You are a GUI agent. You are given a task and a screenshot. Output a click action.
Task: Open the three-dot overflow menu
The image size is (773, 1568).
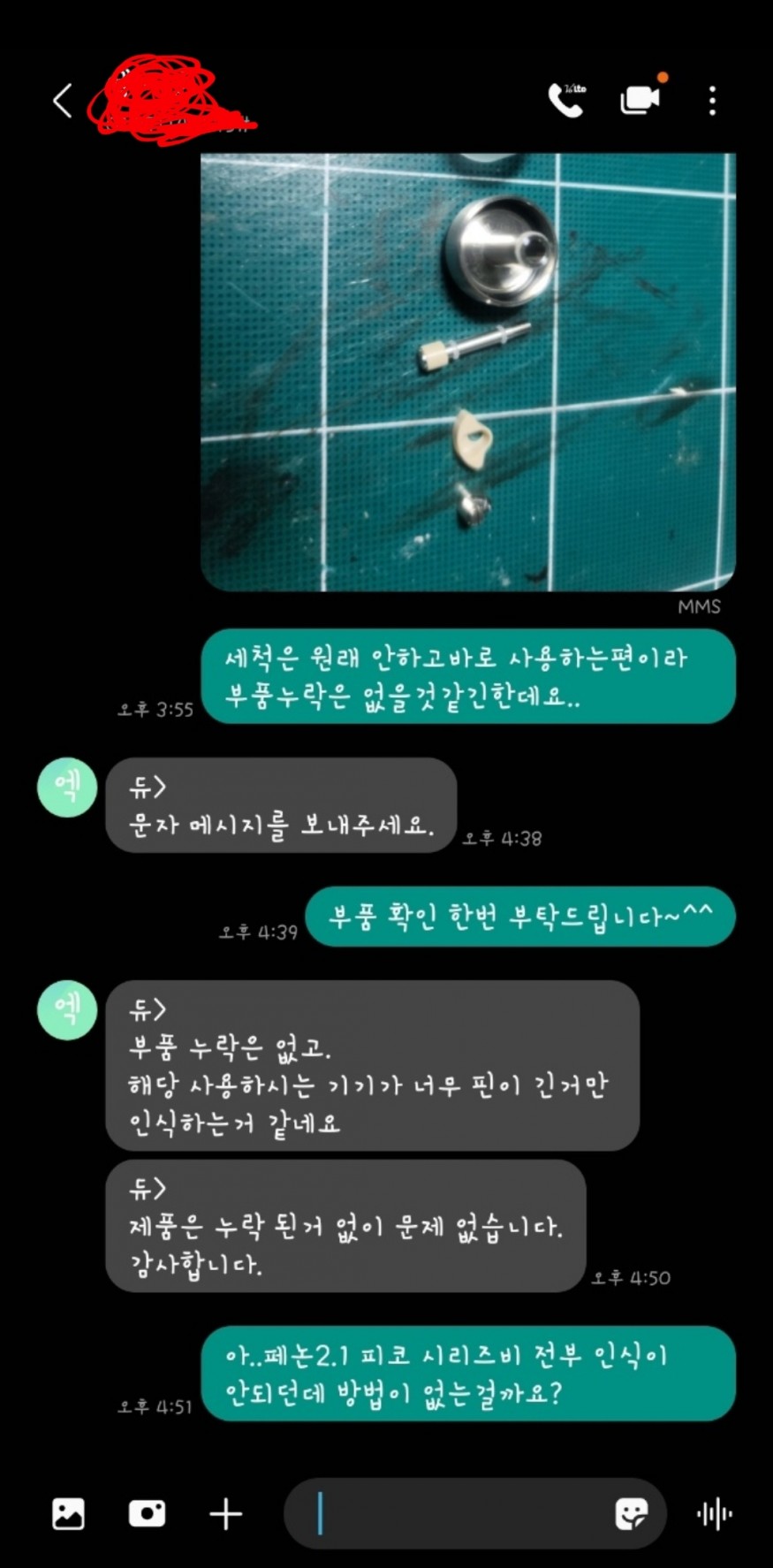[x=712, y=101]
